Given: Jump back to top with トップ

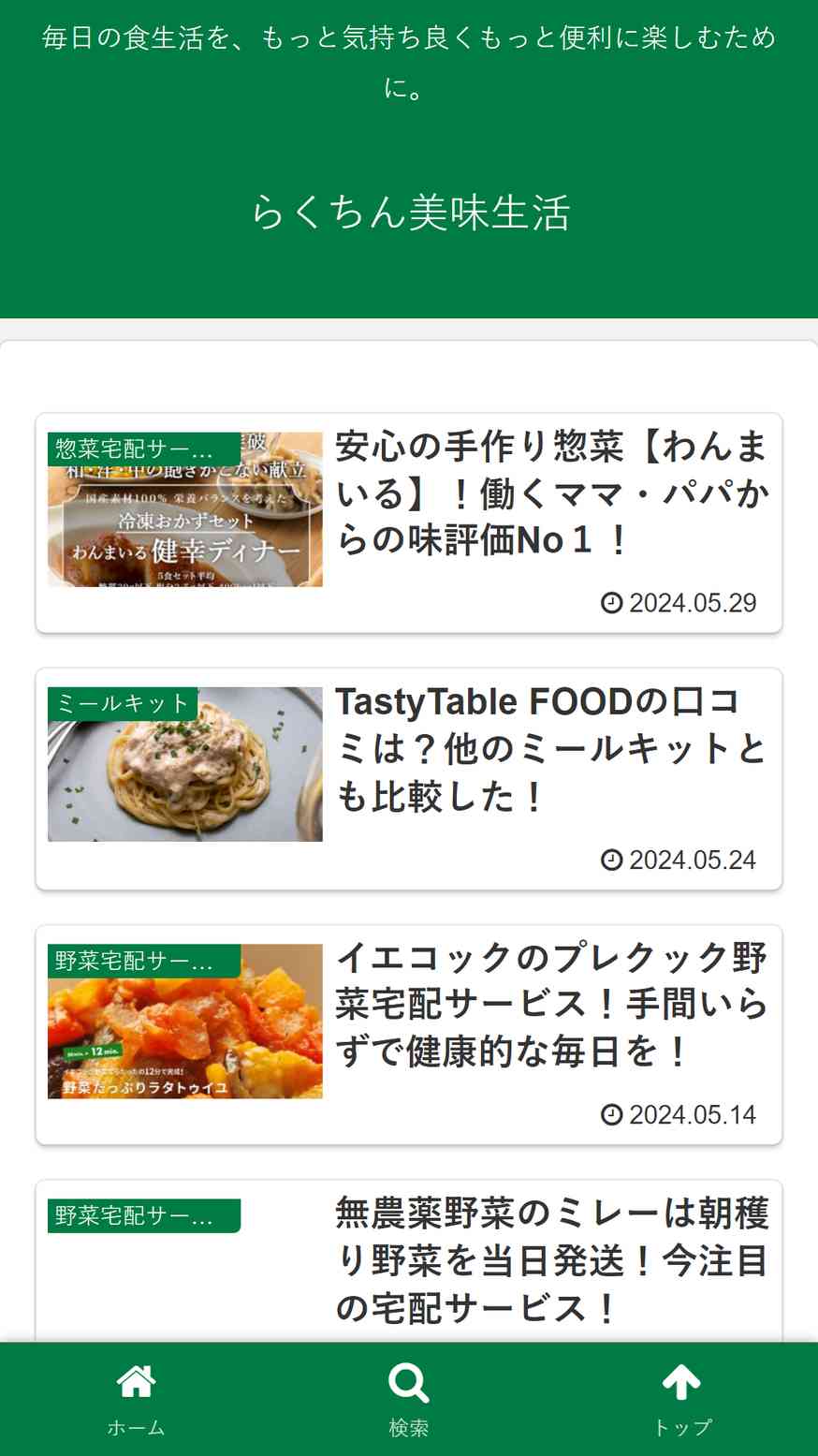Looking at the screenshot, I should (x=681, y=1399).
